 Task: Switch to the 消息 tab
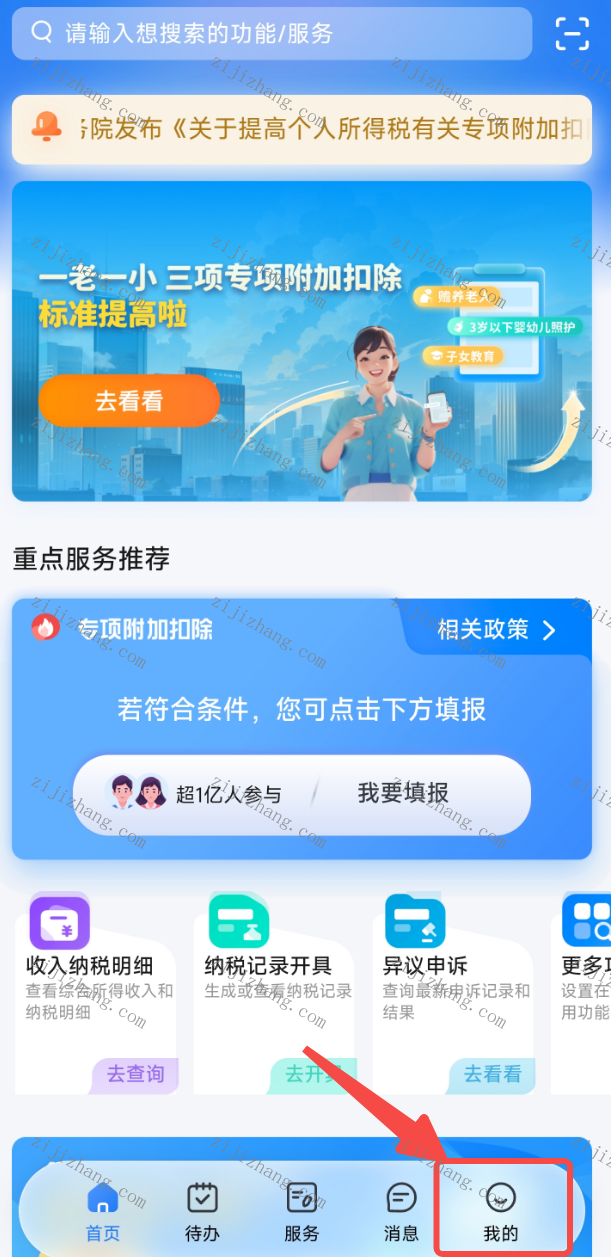tap(401, 1211)
